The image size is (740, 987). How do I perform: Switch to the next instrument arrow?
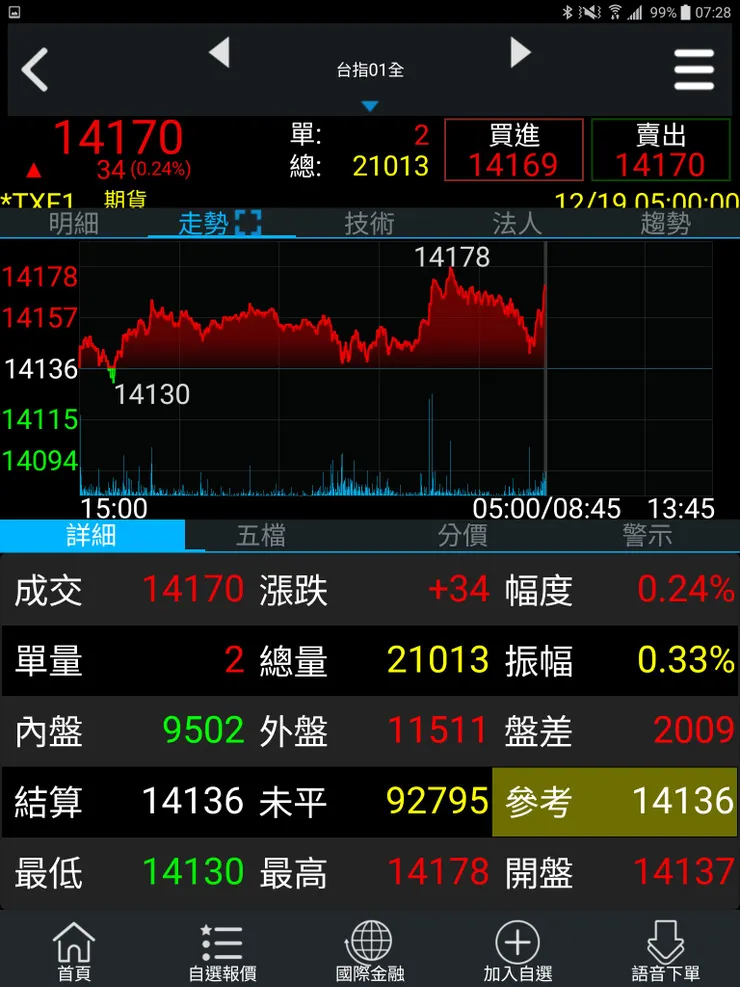520,52
